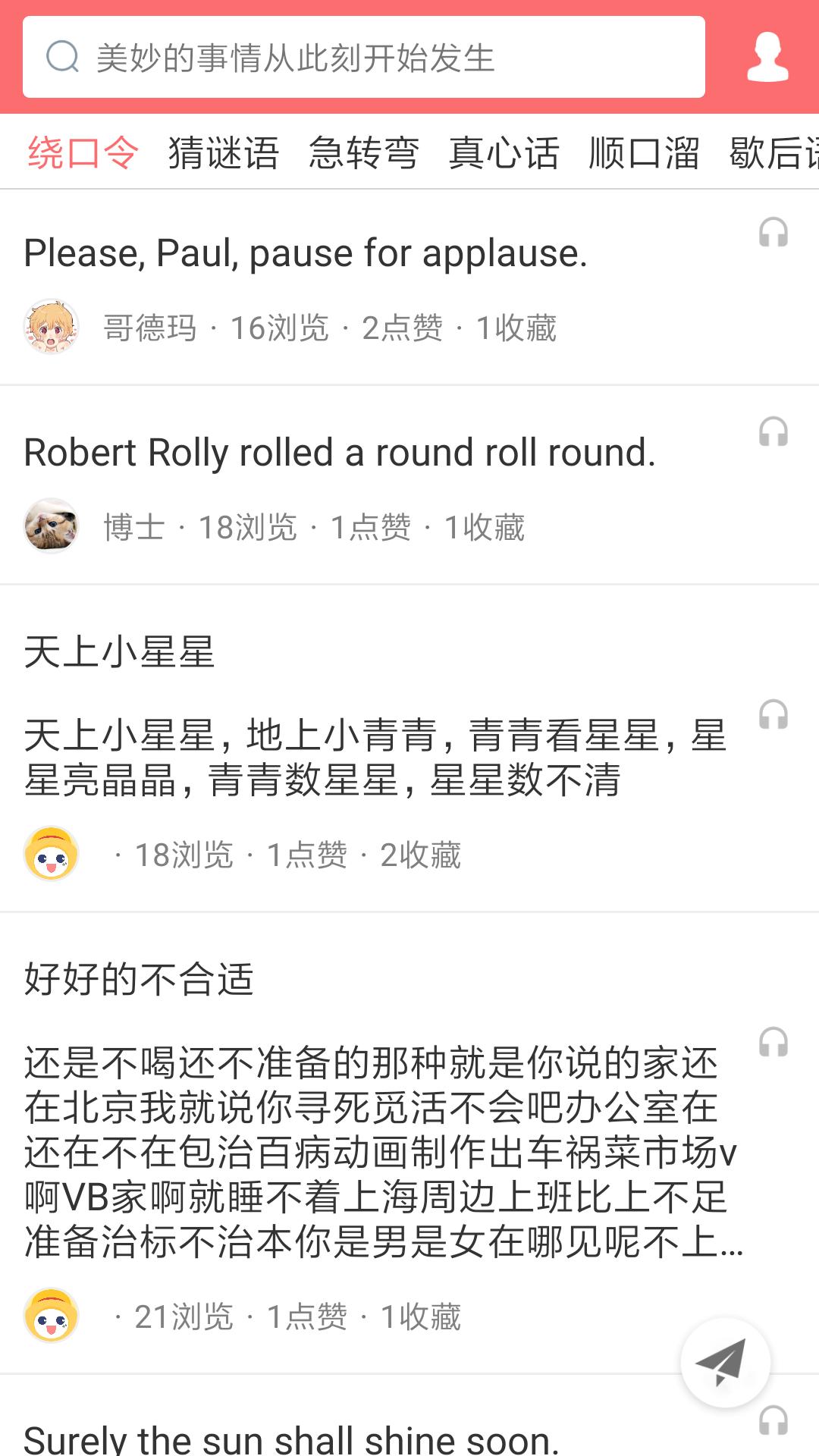Tap the magnifier icon in the search bar
The image size is (819, 1456).
click(62, 57)
